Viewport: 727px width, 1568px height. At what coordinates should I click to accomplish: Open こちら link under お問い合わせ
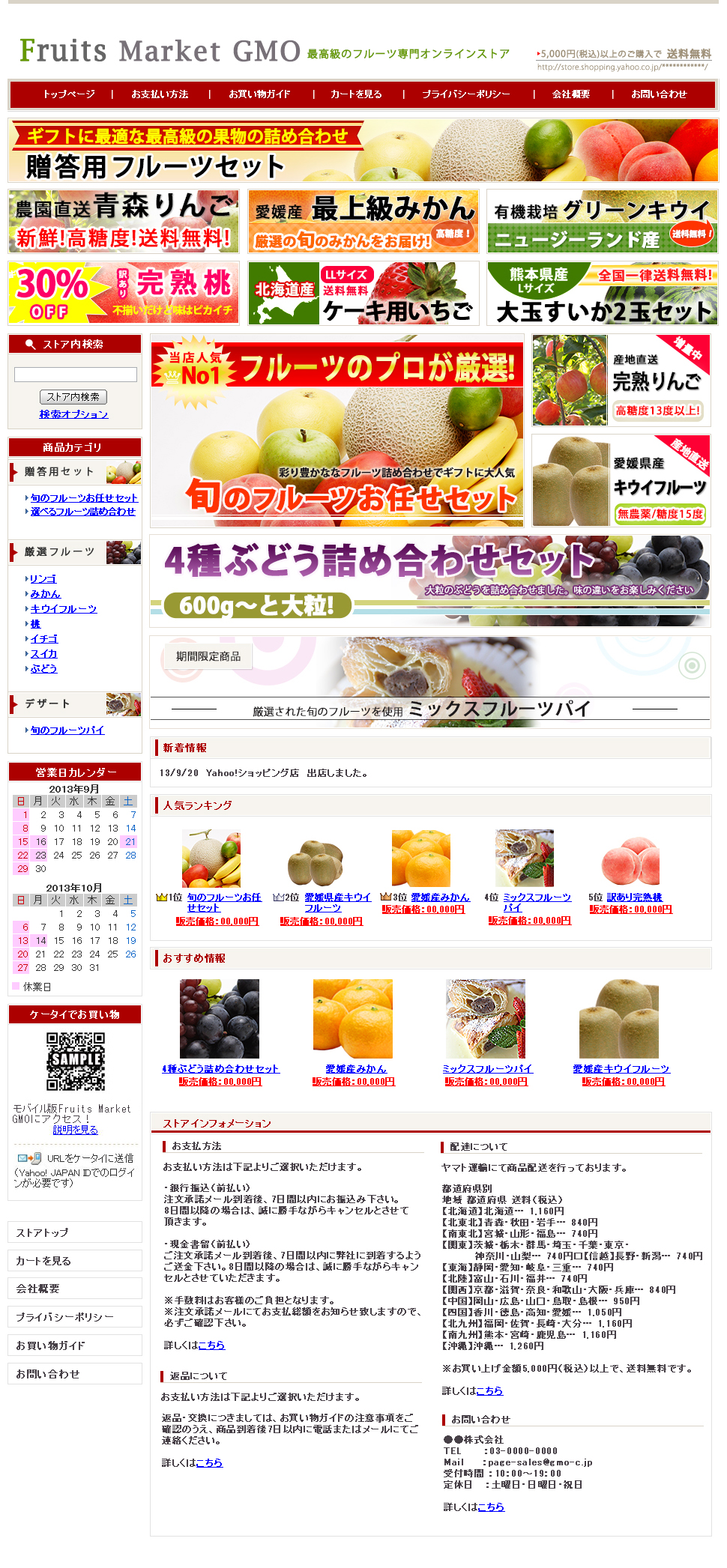click(491, 1507)
